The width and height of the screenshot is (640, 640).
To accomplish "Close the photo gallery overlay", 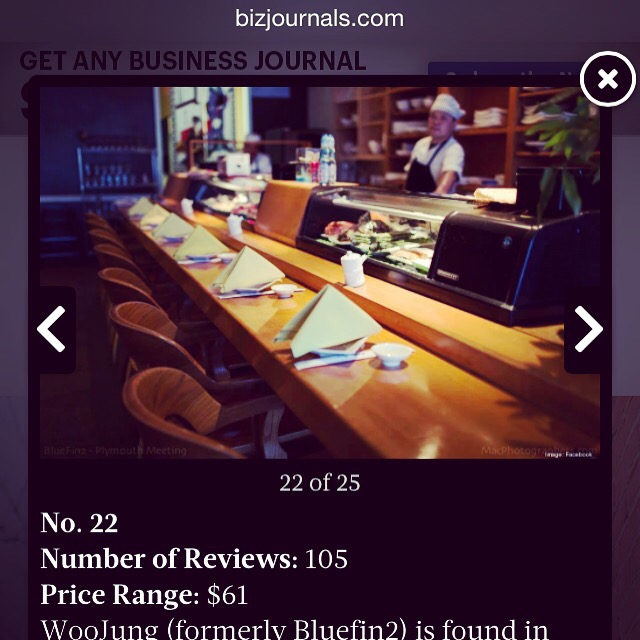I will tap(607, 80).
